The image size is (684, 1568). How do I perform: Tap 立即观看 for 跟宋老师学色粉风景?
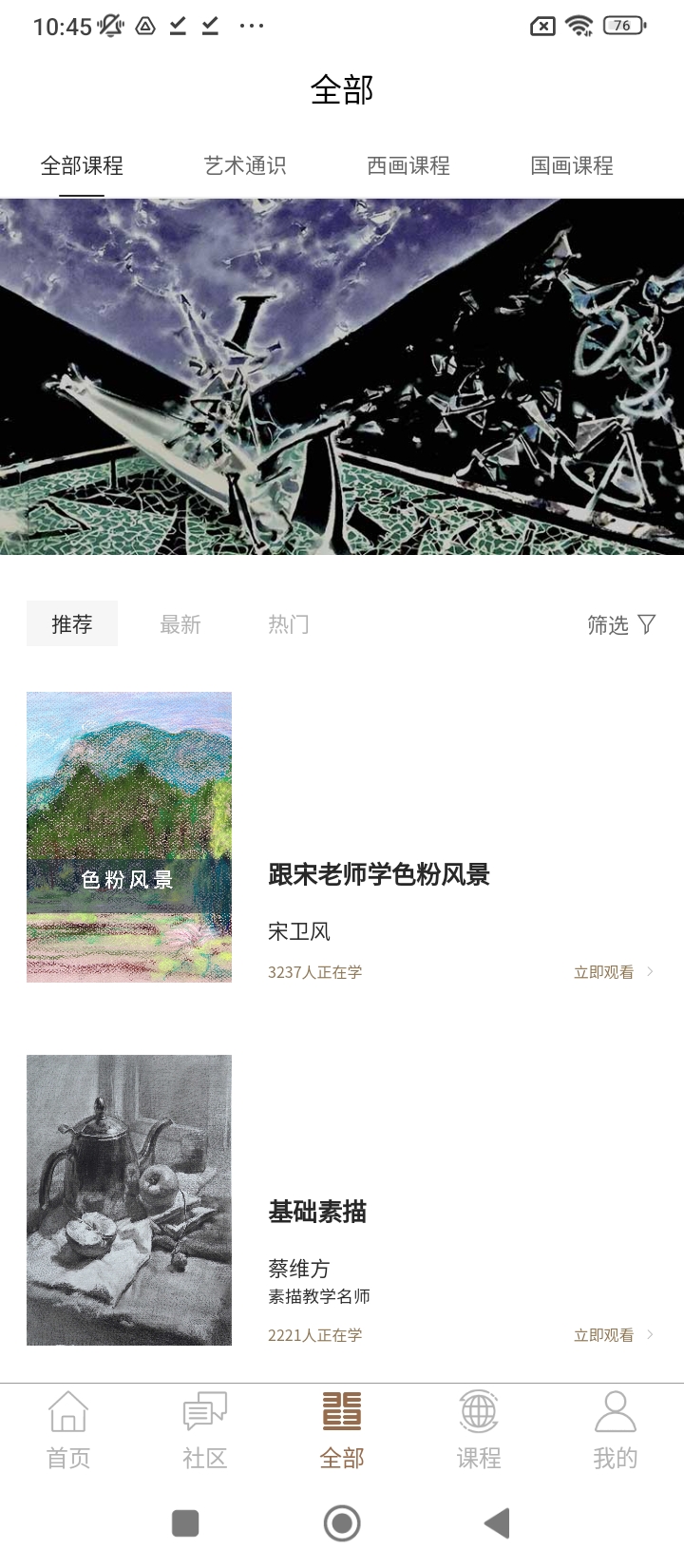[613, 972]
